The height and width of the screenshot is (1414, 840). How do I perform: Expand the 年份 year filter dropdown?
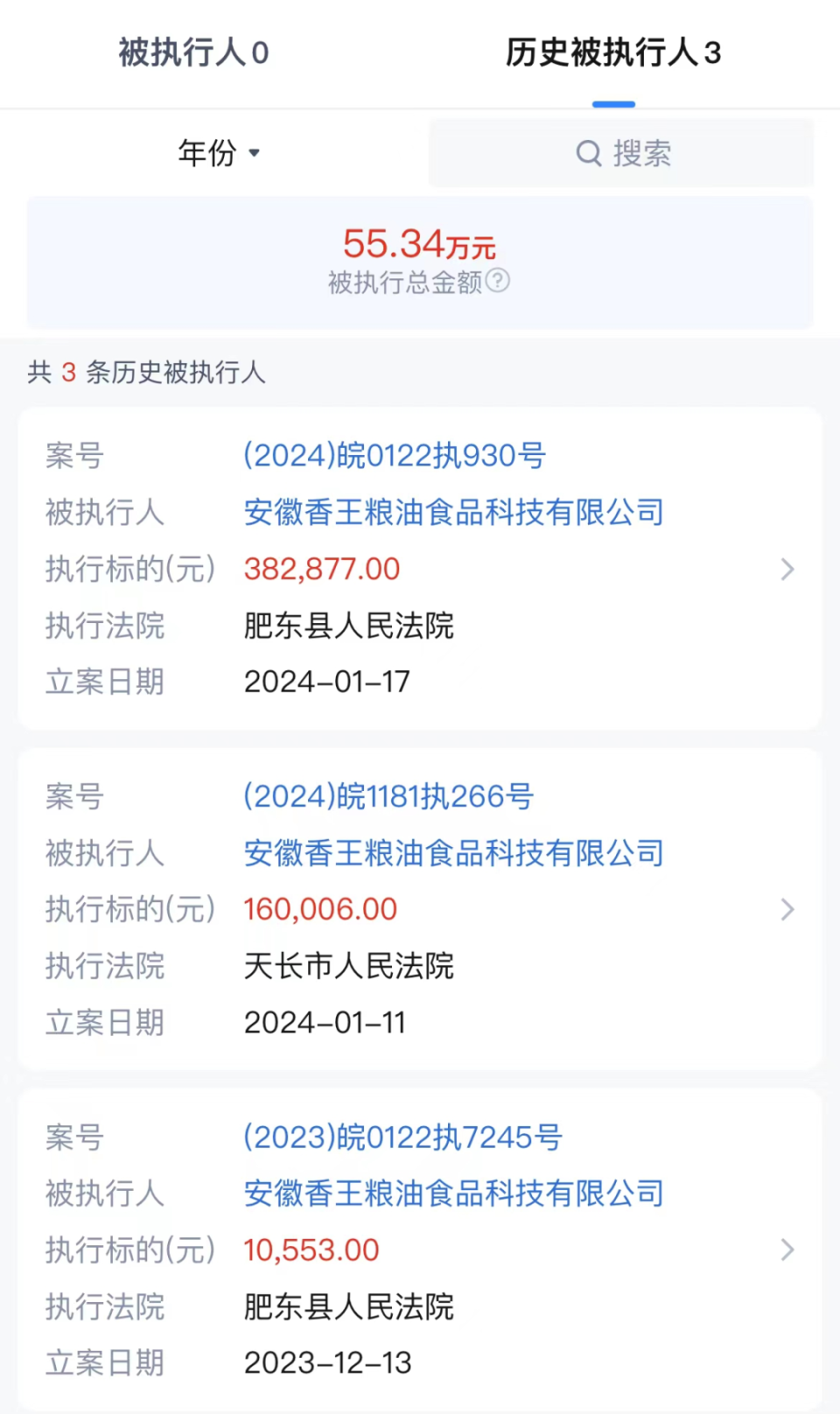219,153
